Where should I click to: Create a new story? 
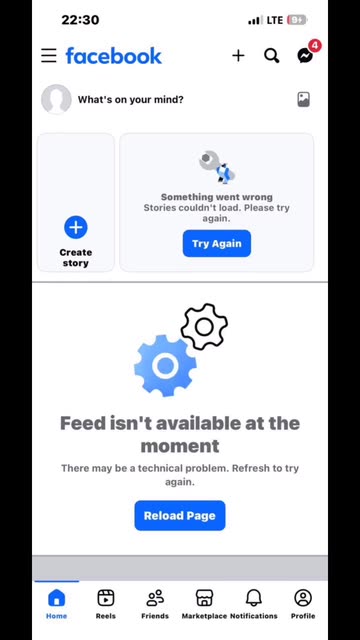(76, 202)
